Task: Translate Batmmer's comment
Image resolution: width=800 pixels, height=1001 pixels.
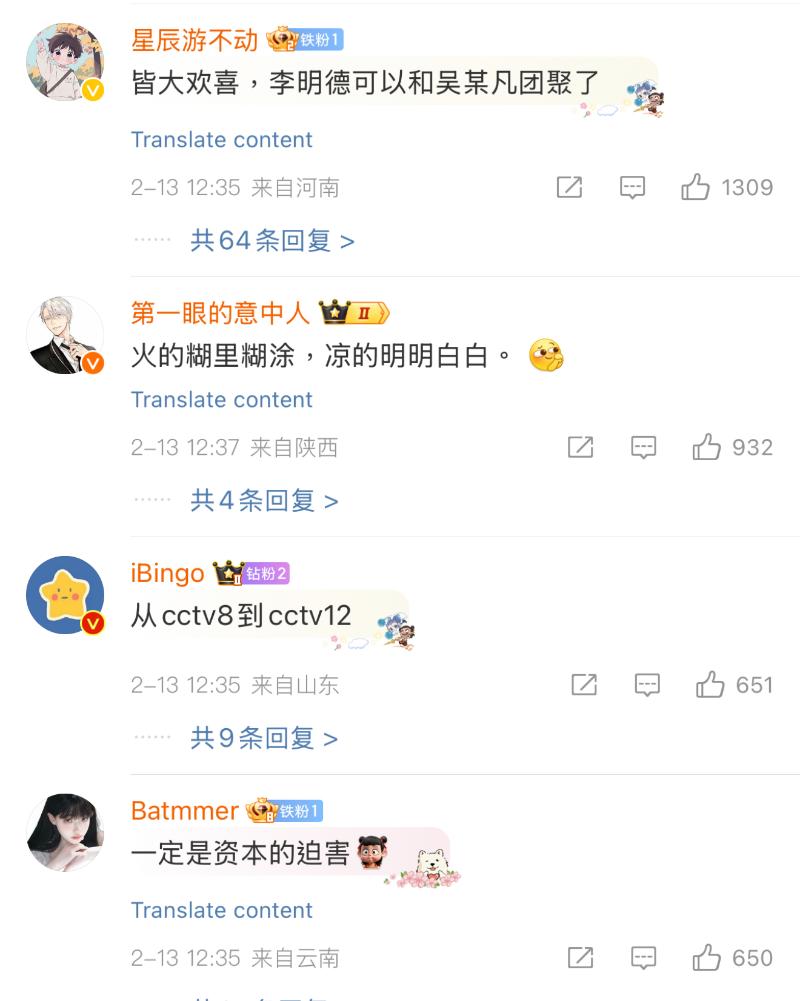Action: (x=221, y=910)
